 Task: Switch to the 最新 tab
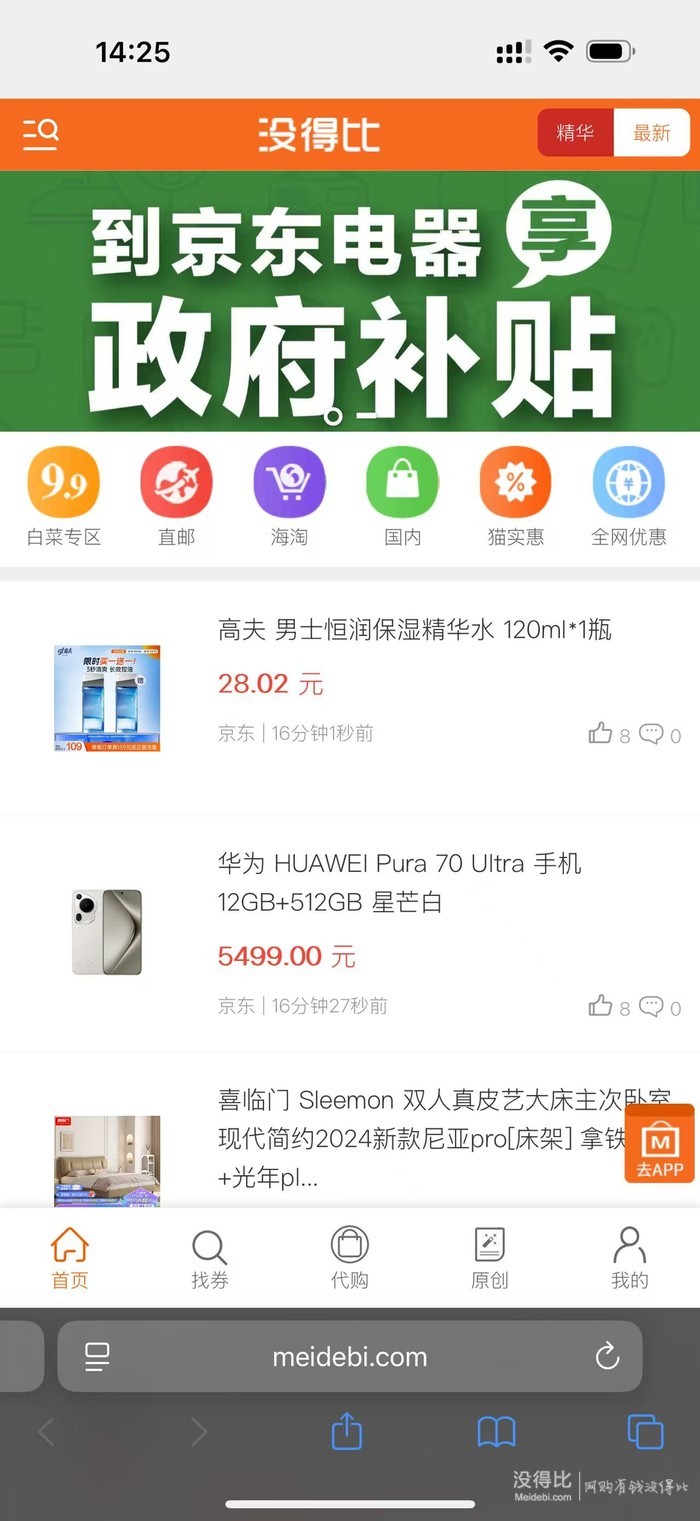651,133
